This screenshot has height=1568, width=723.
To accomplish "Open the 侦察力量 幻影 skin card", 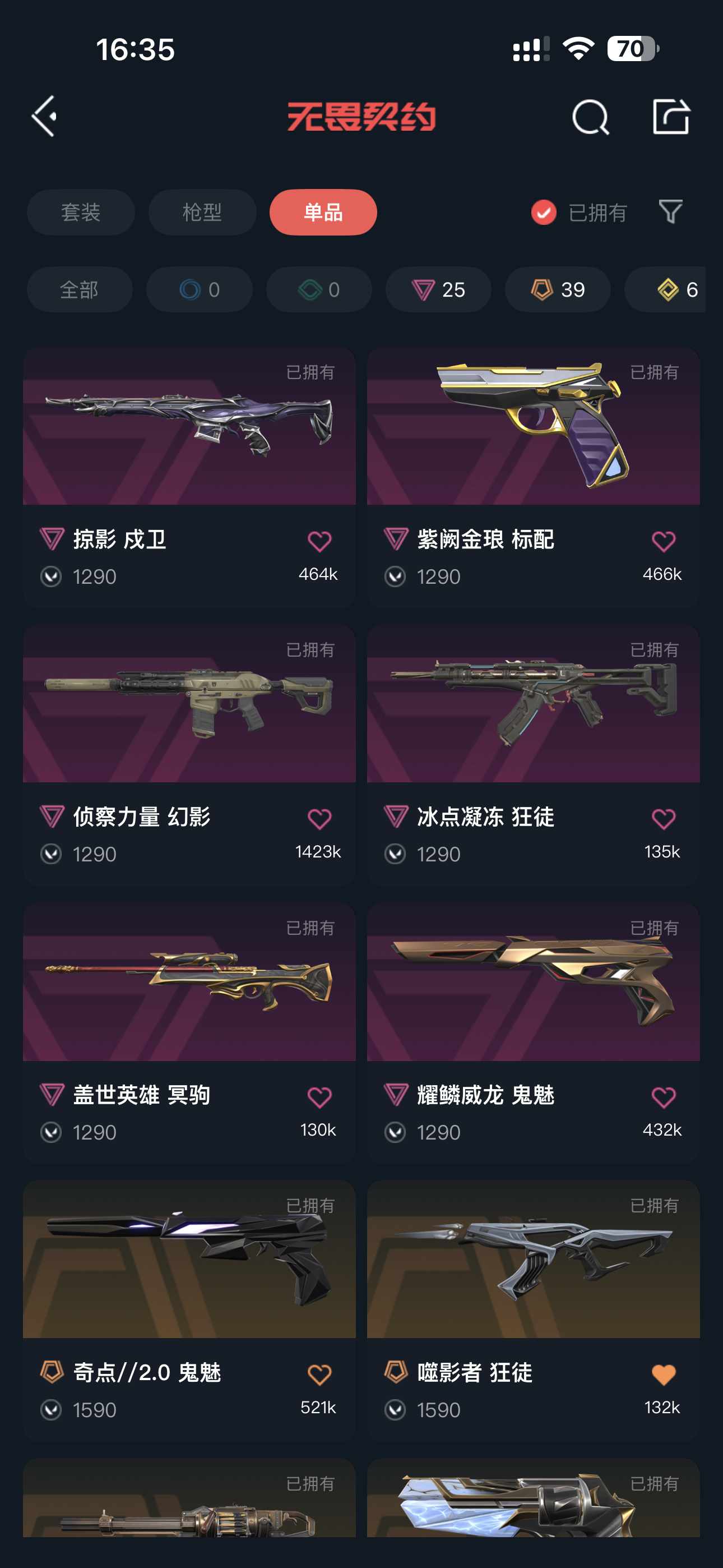I will coord(189,704).
